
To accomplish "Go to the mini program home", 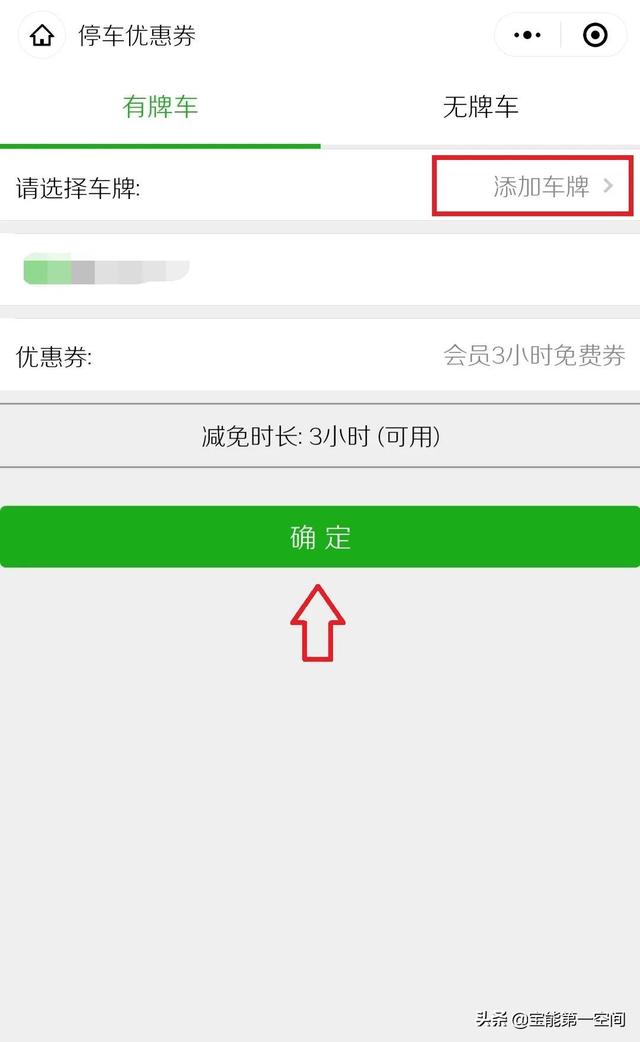I will coord(42,35).
